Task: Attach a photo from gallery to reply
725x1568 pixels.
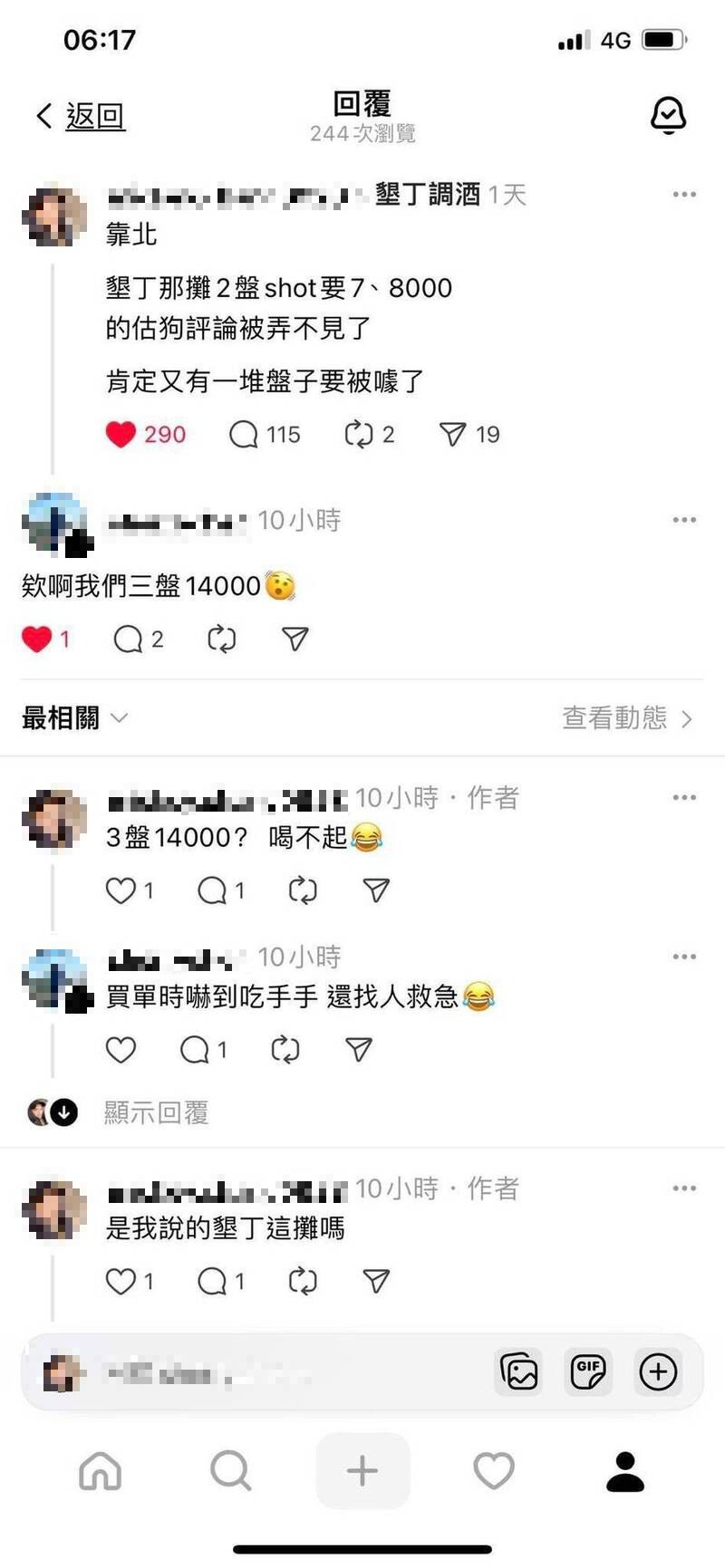Action: [x=520, y=1372]
